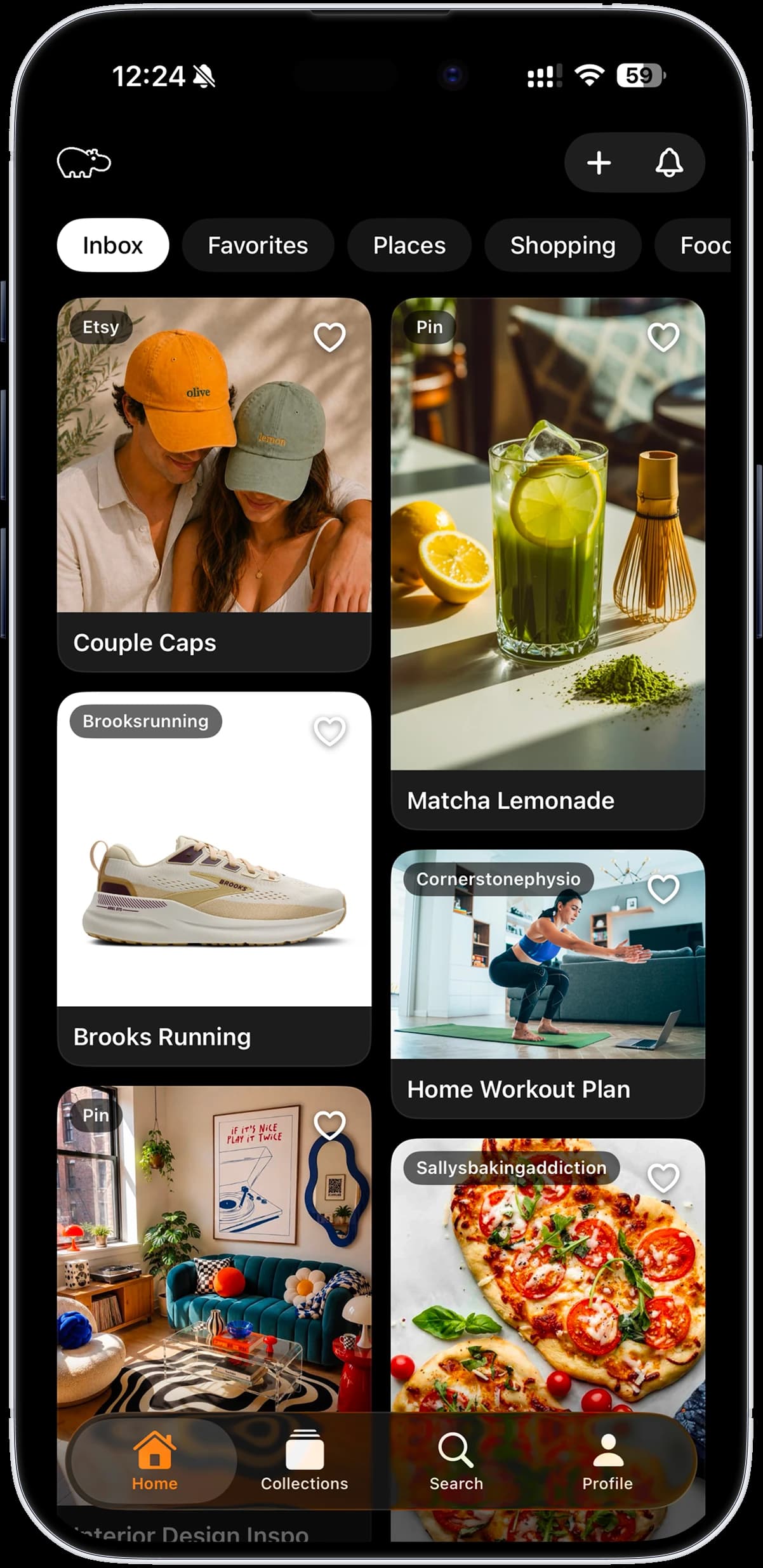This screenshot has height=1568, width=763.
Task: Open the Profile tab
Action: 607,1460
